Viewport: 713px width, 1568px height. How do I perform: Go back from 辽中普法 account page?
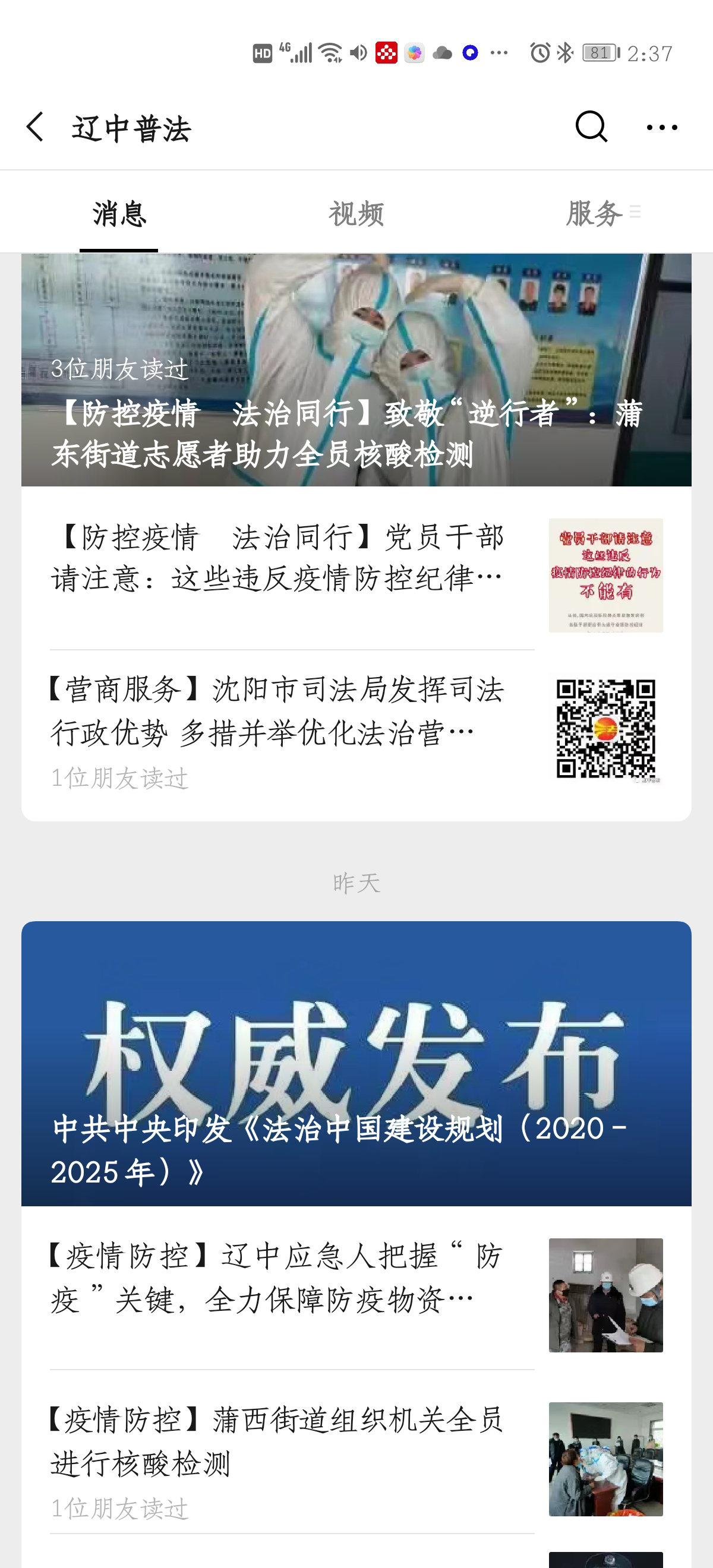(x=35, y=127)
